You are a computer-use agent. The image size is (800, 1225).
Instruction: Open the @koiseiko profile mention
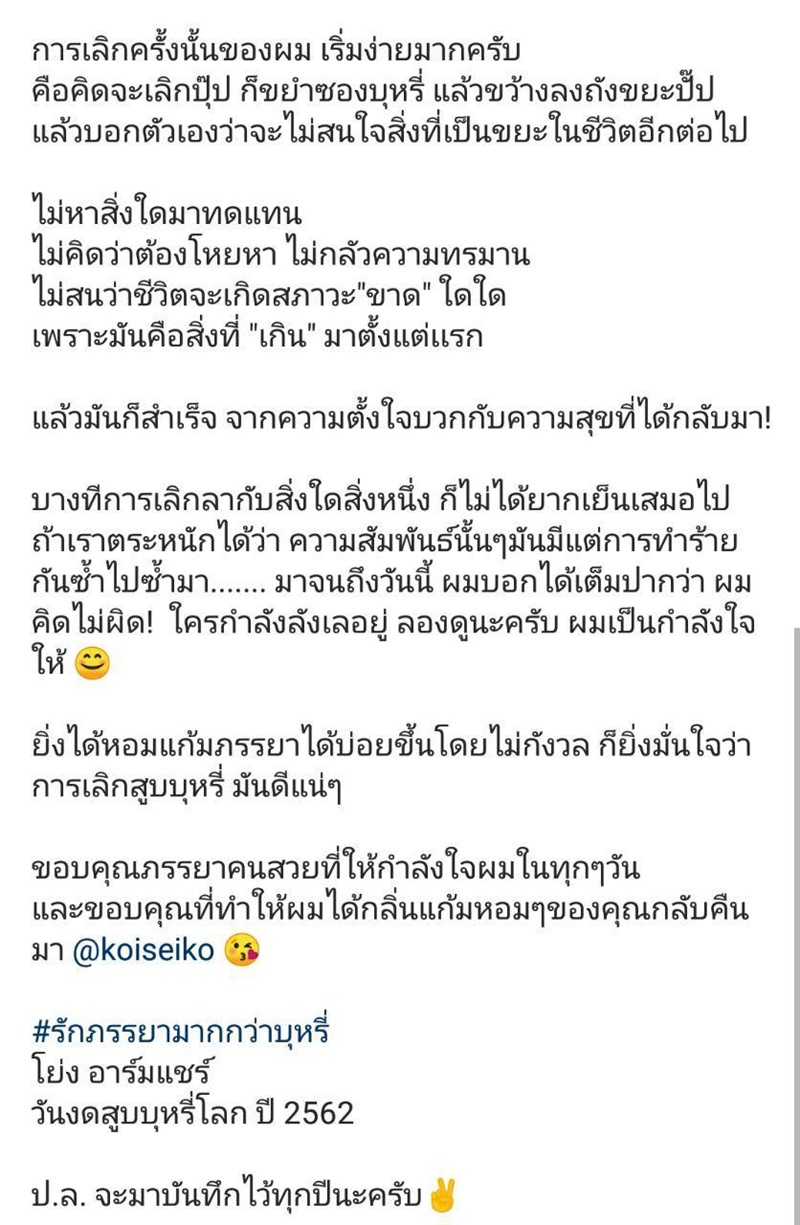[x=145, y=950]
